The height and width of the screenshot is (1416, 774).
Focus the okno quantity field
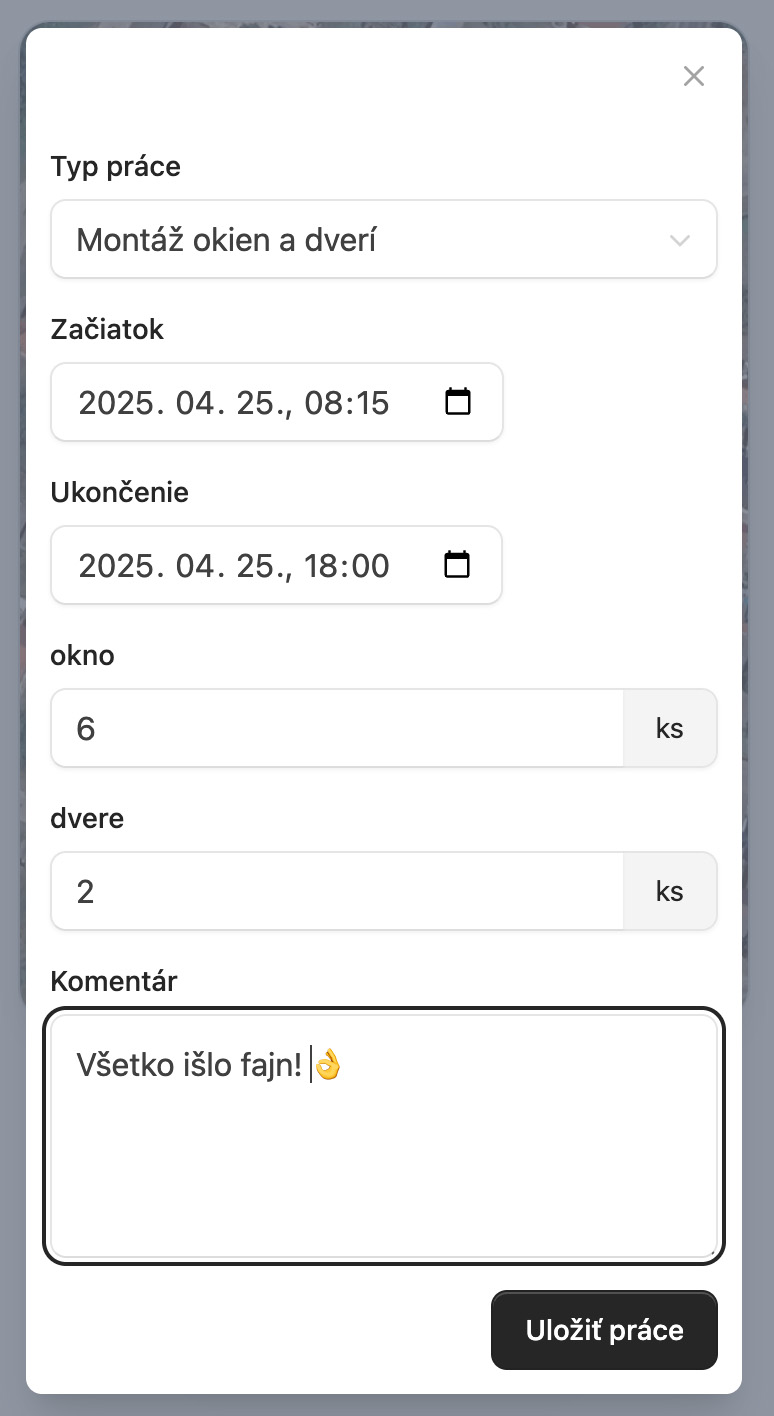pyautogui.click(x=338, y=728)
